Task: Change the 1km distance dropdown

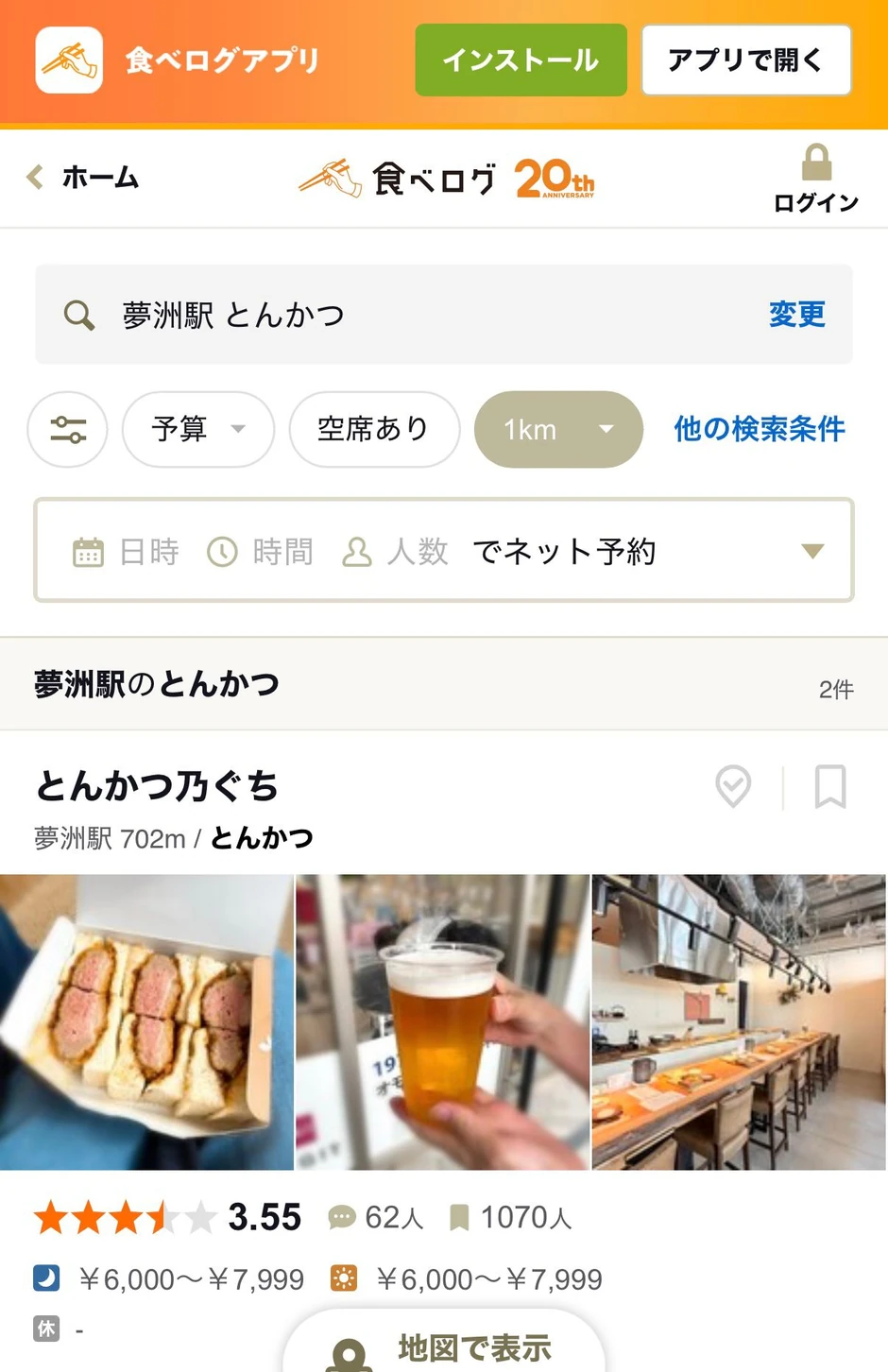Action: 558,430
